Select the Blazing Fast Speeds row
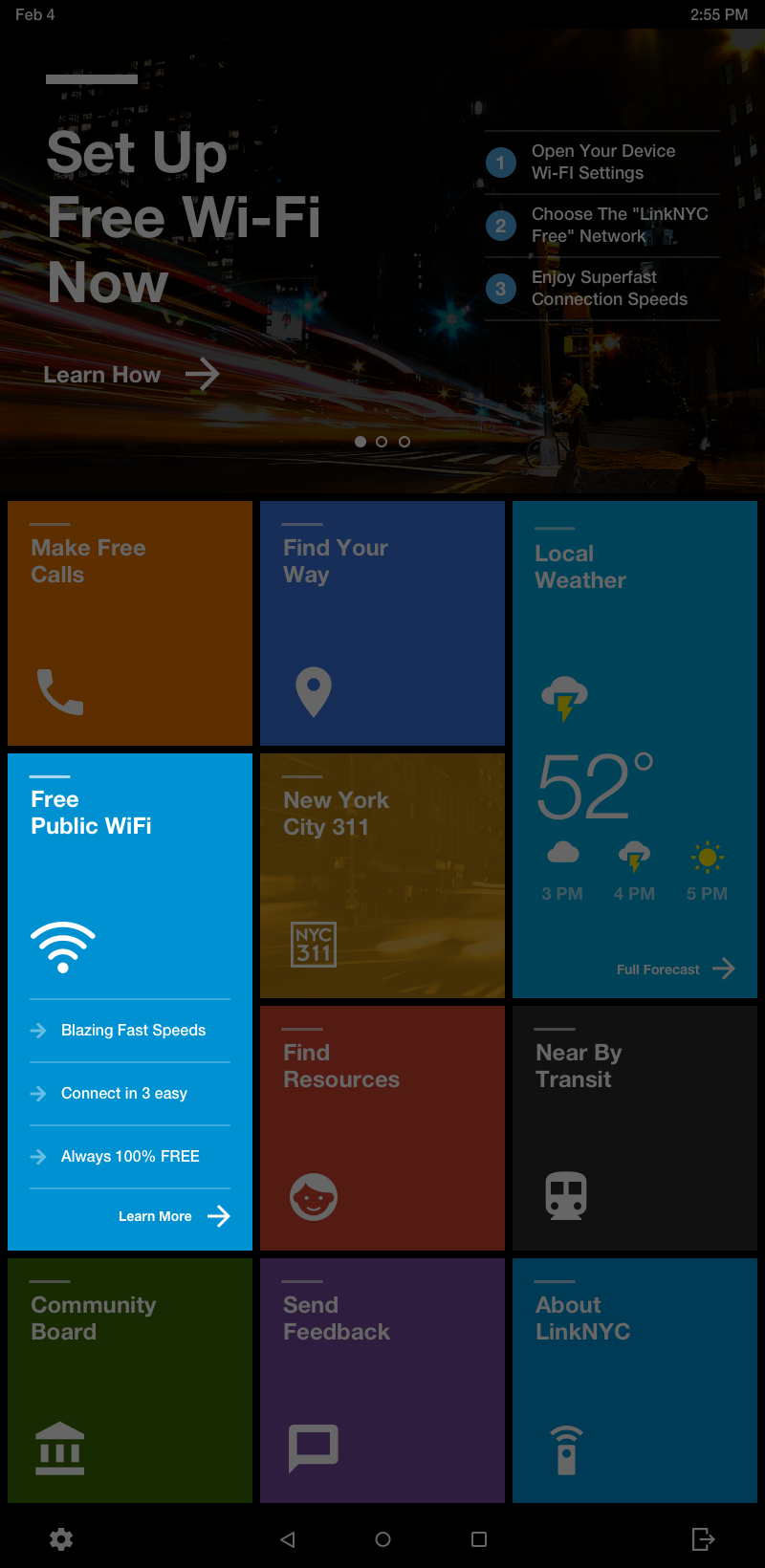Image resolution: width=765 pixels, height=1568 pixels. coord(130,1031)
